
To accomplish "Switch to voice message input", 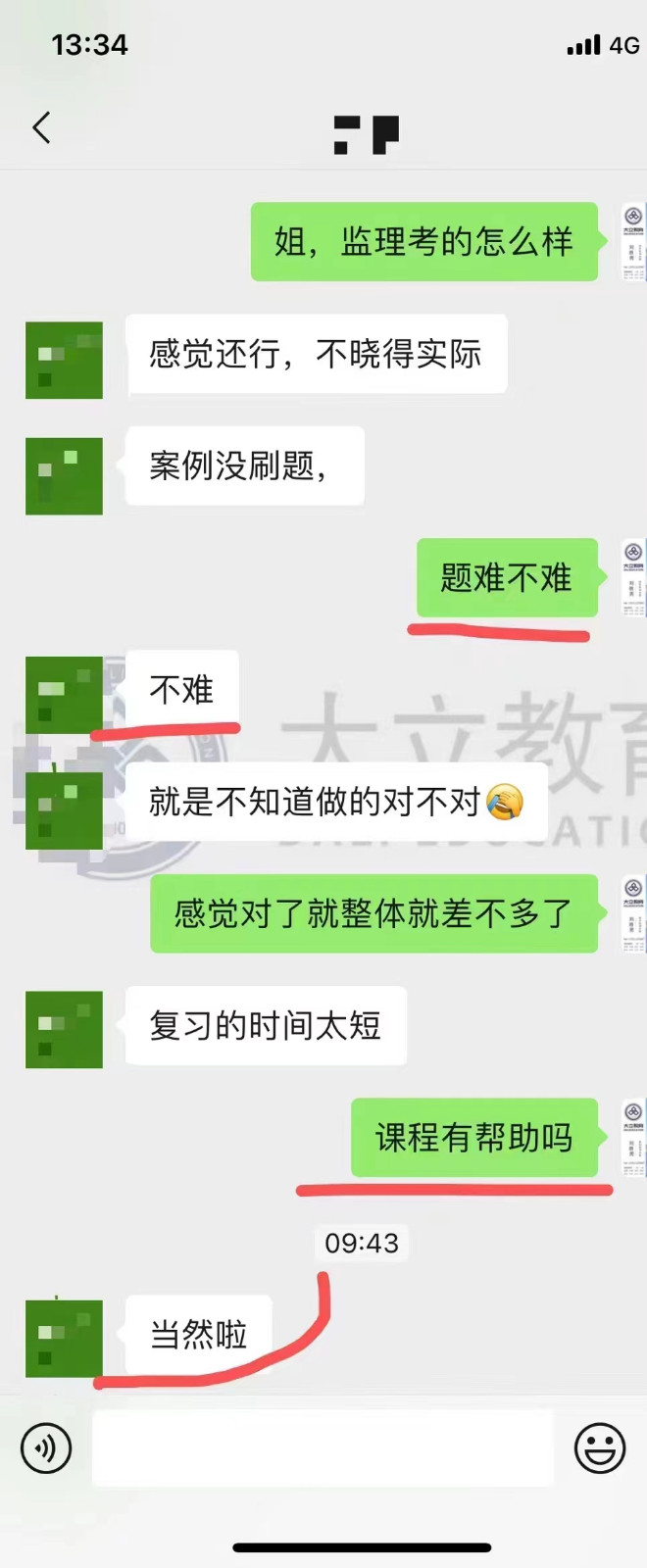I will pyautogui.click(x=46, y=1447).
